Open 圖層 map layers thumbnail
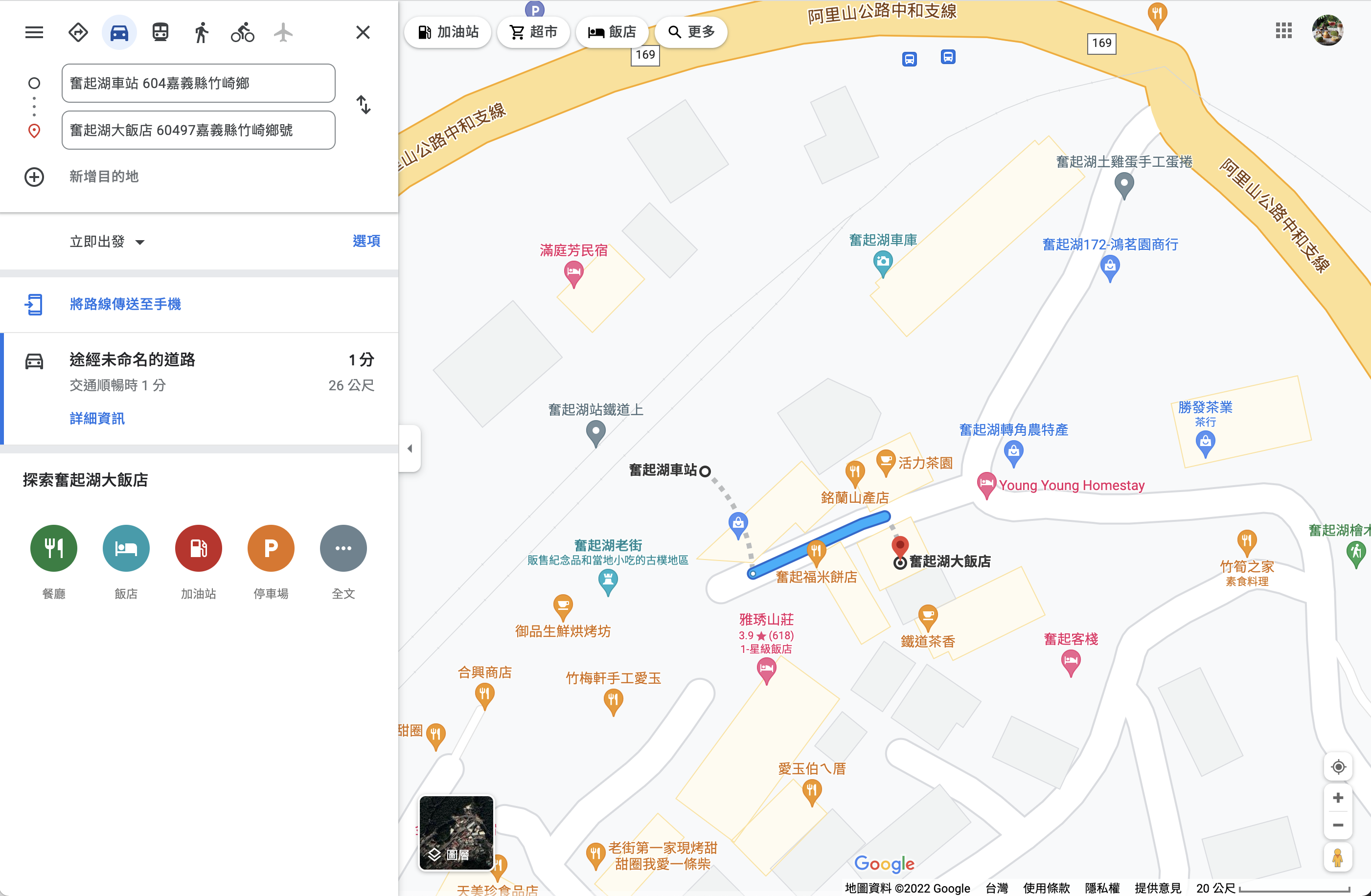The height and width of the screenshot is (896, 1371). pos(456,832)
